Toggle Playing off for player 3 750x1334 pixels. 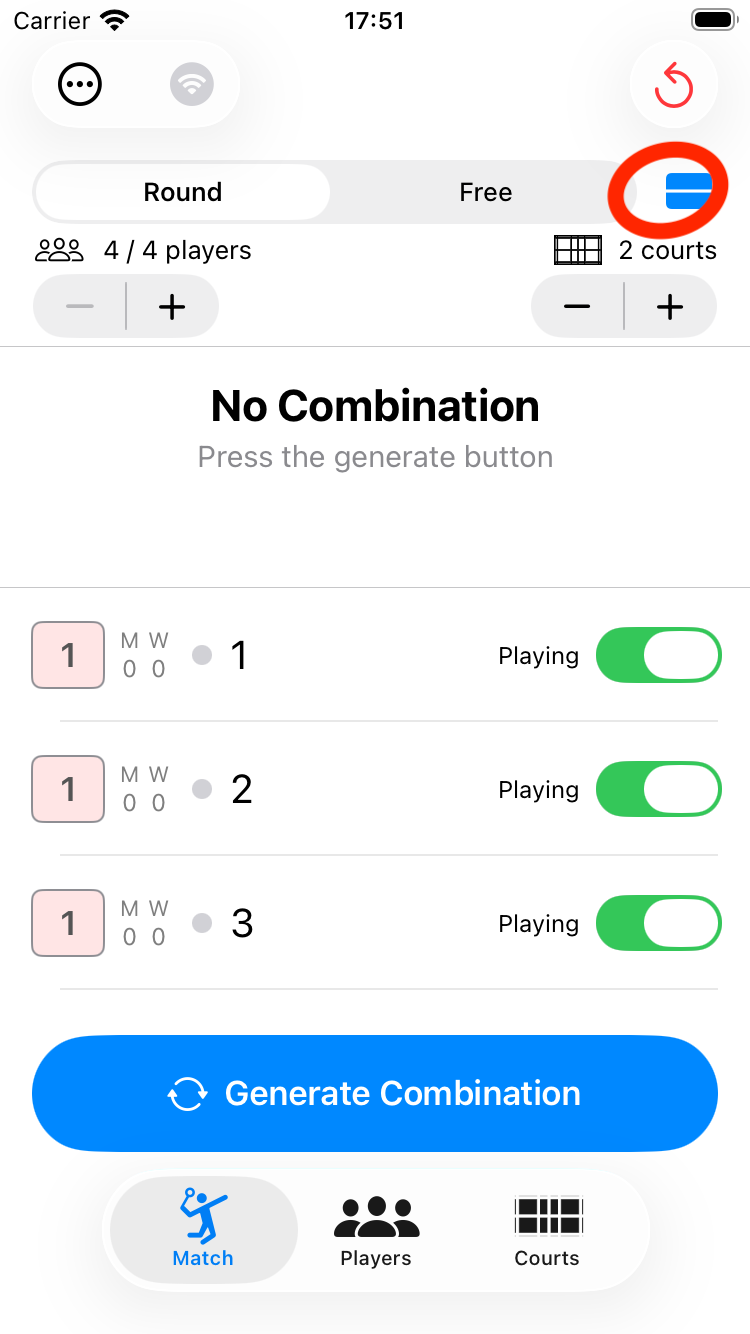pos(658,923)
